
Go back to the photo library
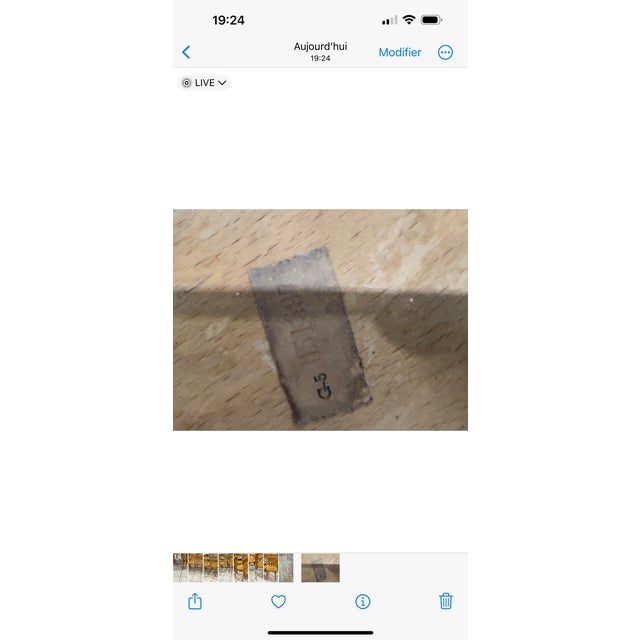186,52
